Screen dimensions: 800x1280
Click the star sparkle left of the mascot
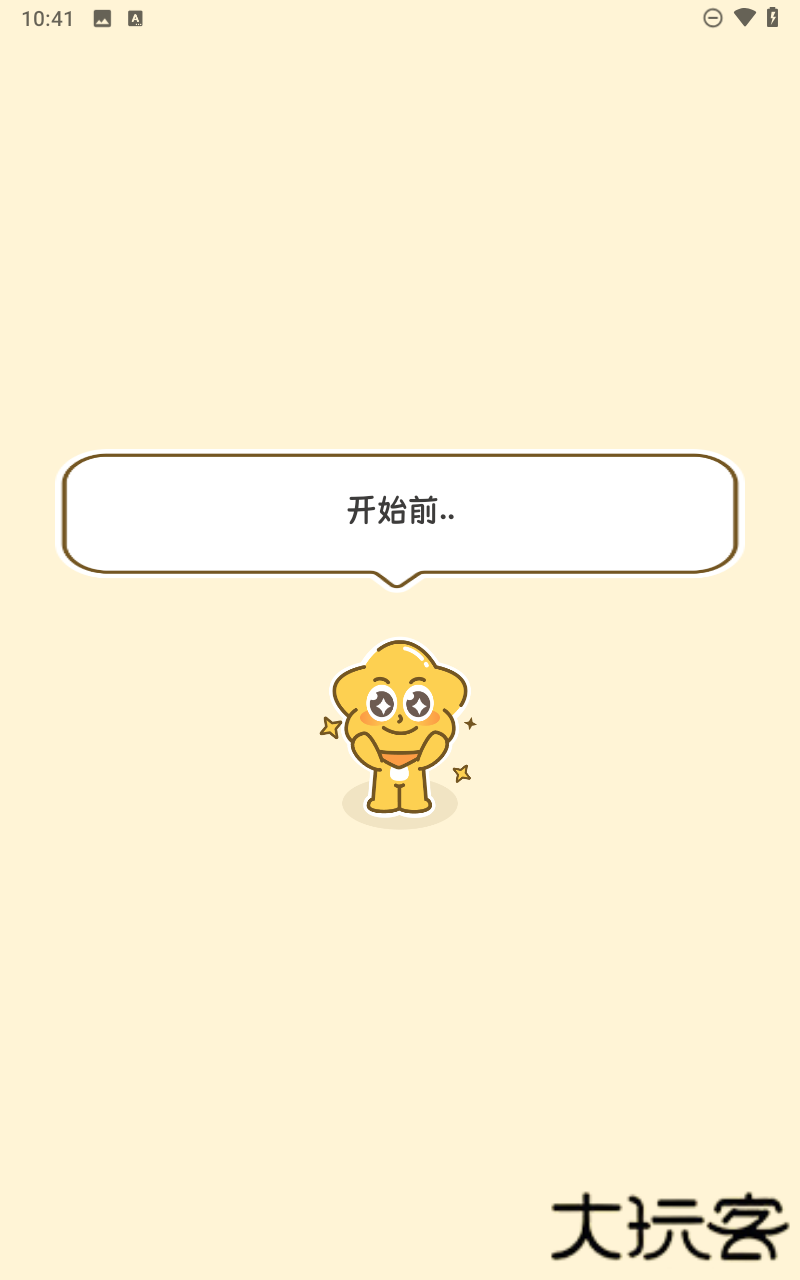tap(330, 728)
